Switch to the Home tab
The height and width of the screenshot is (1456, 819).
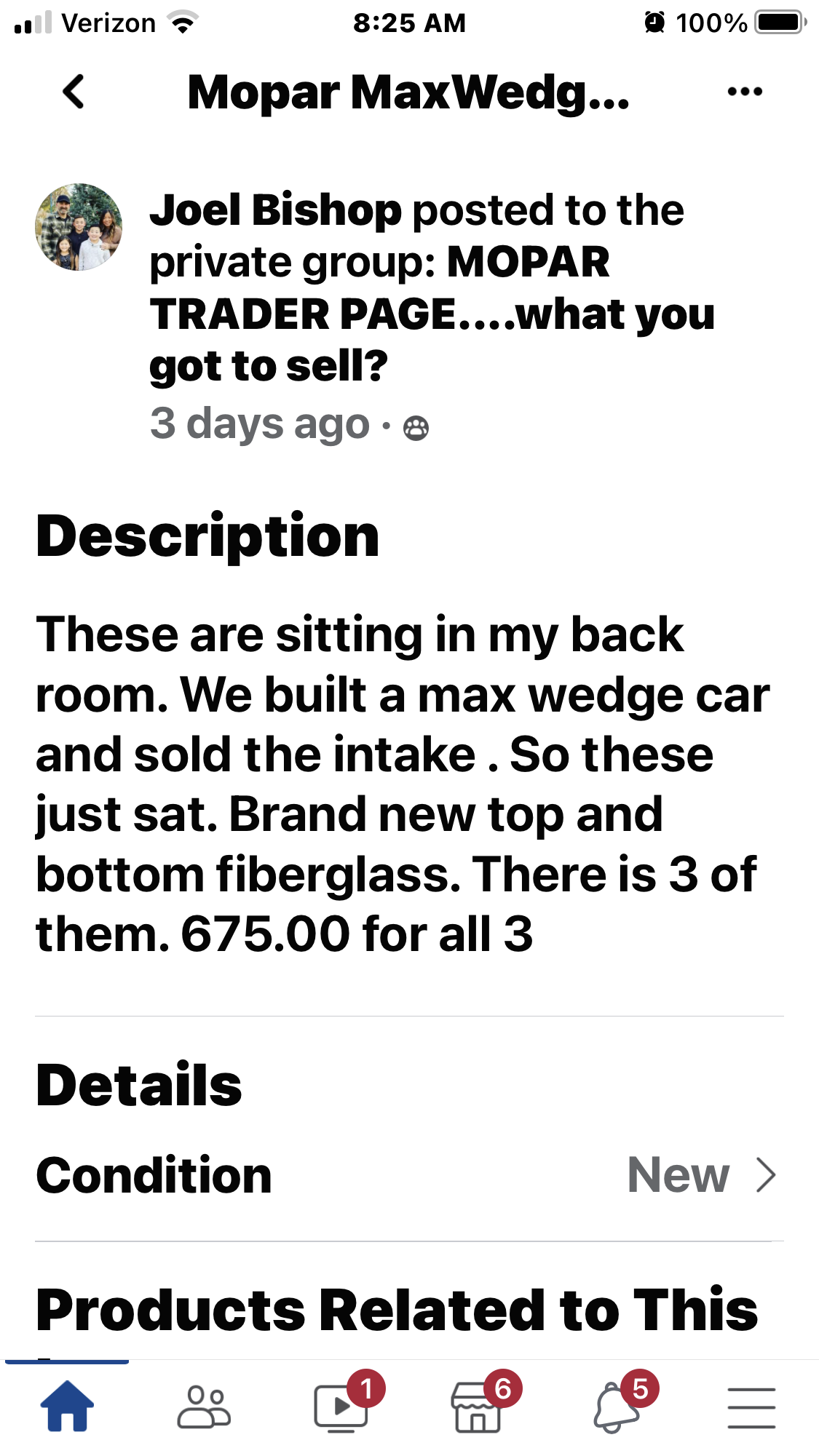(67, 1406)
